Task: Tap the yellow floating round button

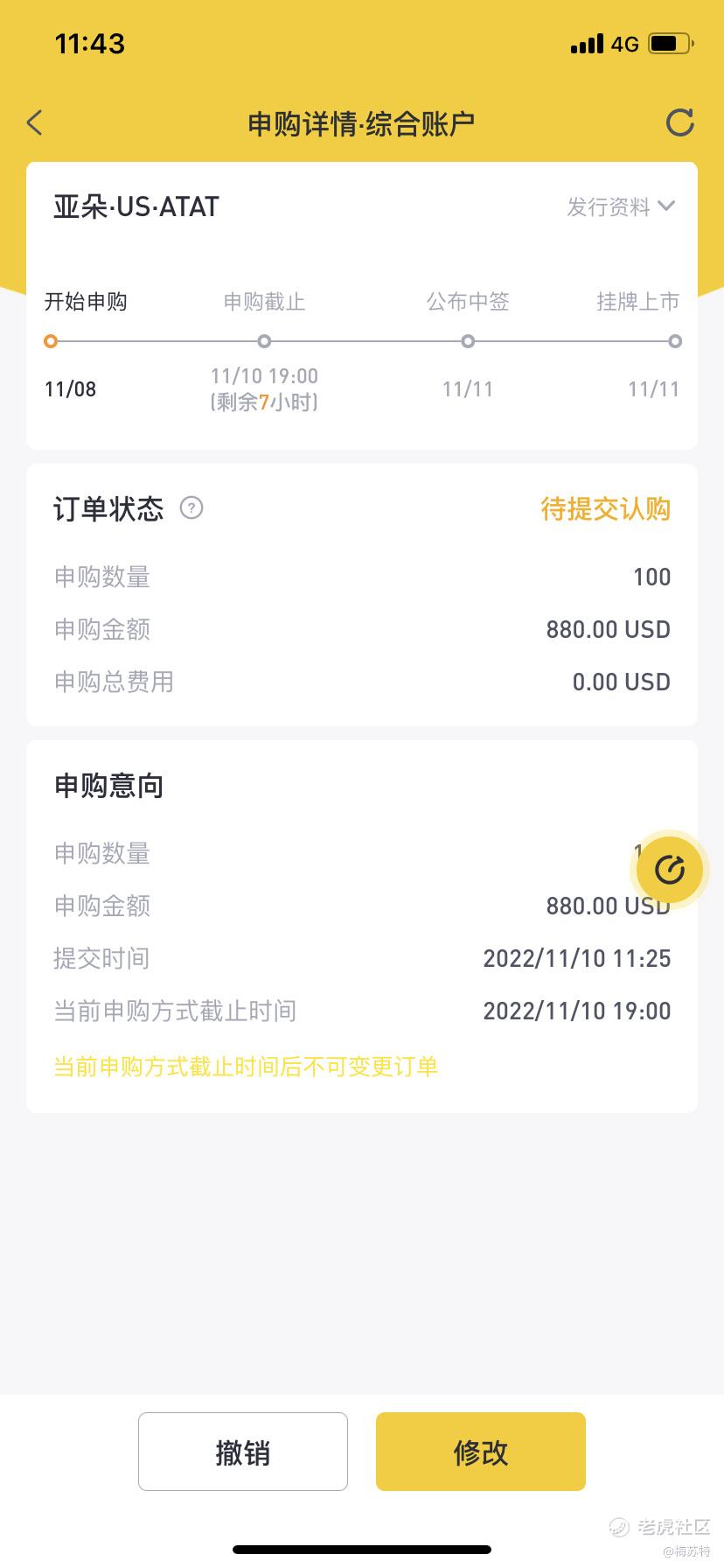Action: pos(669,870)
